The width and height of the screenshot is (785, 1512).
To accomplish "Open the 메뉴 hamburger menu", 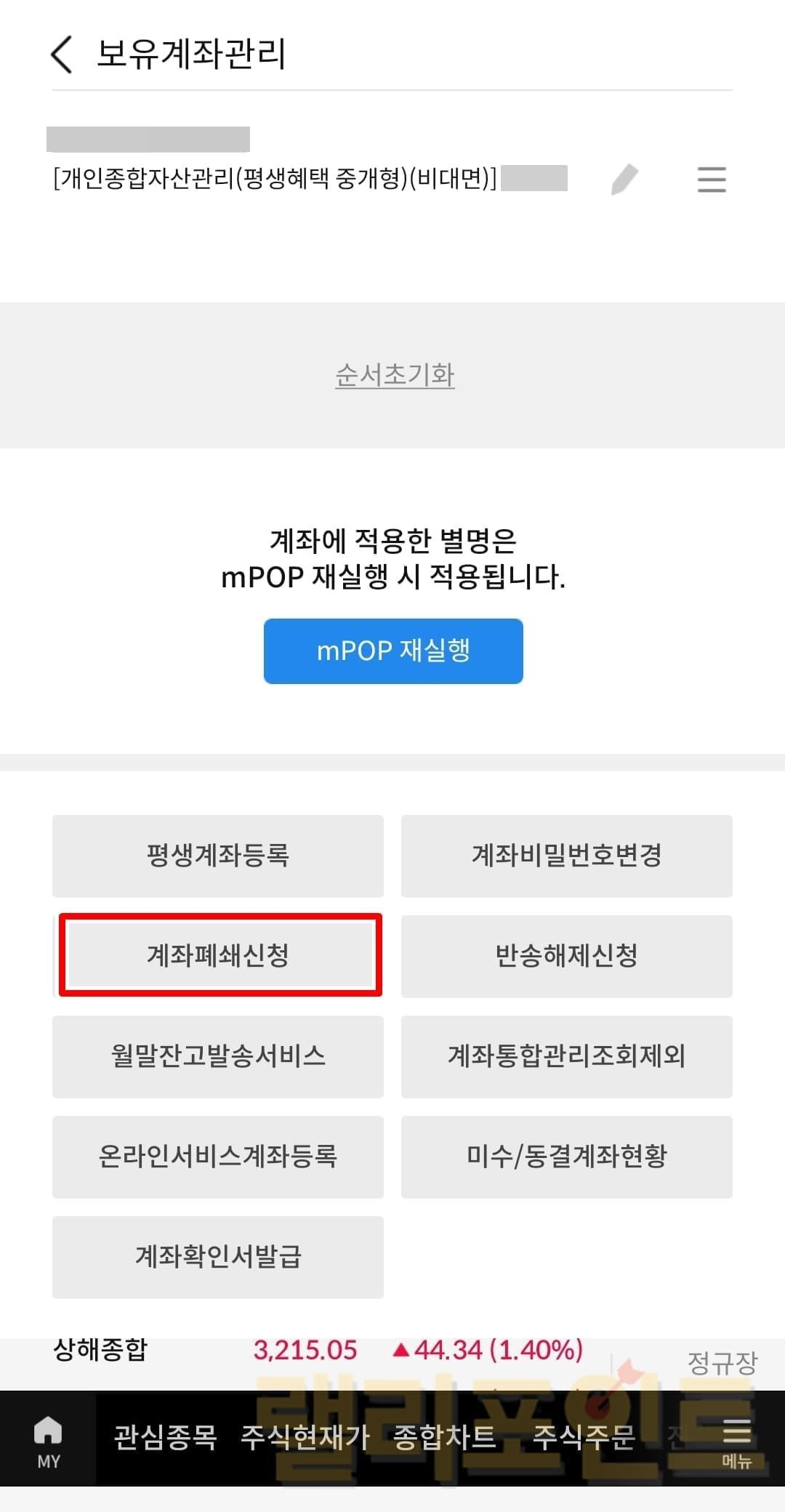I will (x=736, y=1441).
